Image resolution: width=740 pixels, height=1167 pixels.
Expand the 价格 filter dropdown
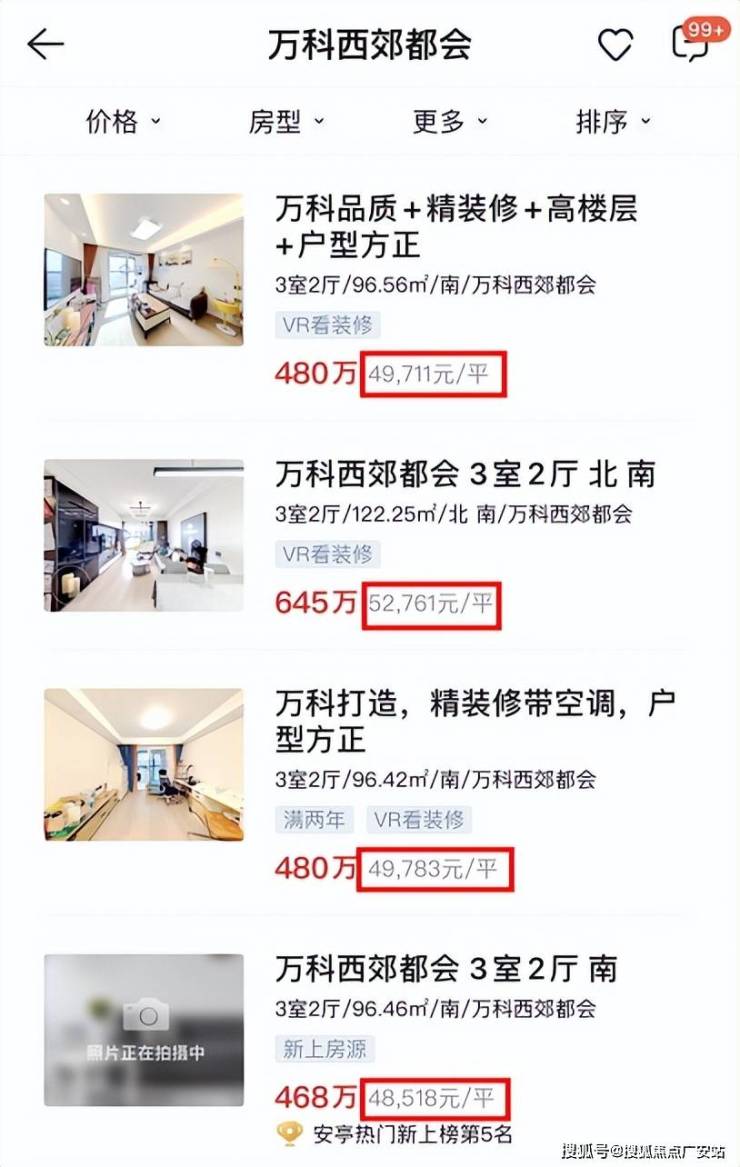(123, 122)
